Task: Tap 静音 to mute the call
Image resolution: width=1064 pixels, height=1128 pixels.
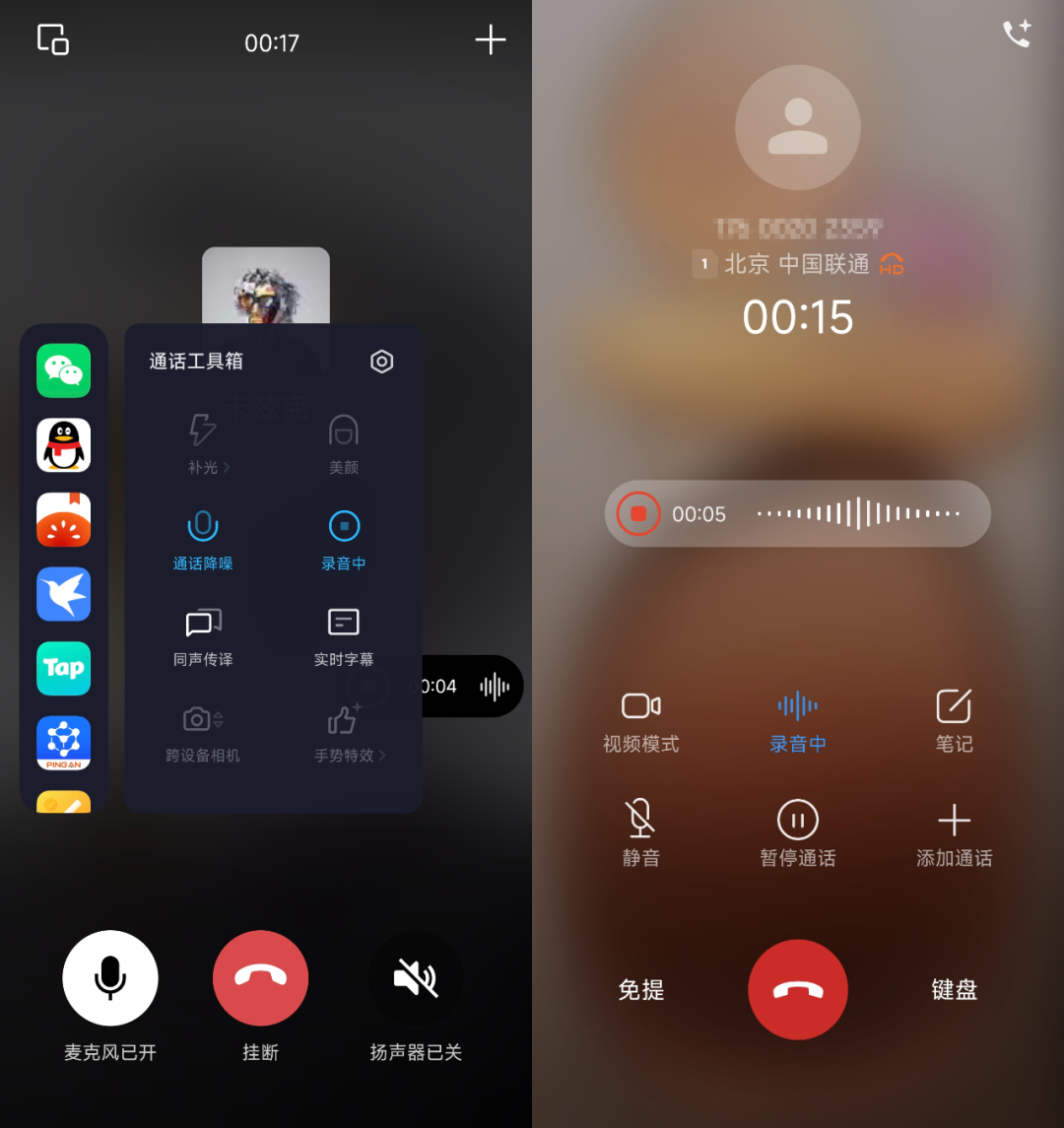Action: (640, 832)
